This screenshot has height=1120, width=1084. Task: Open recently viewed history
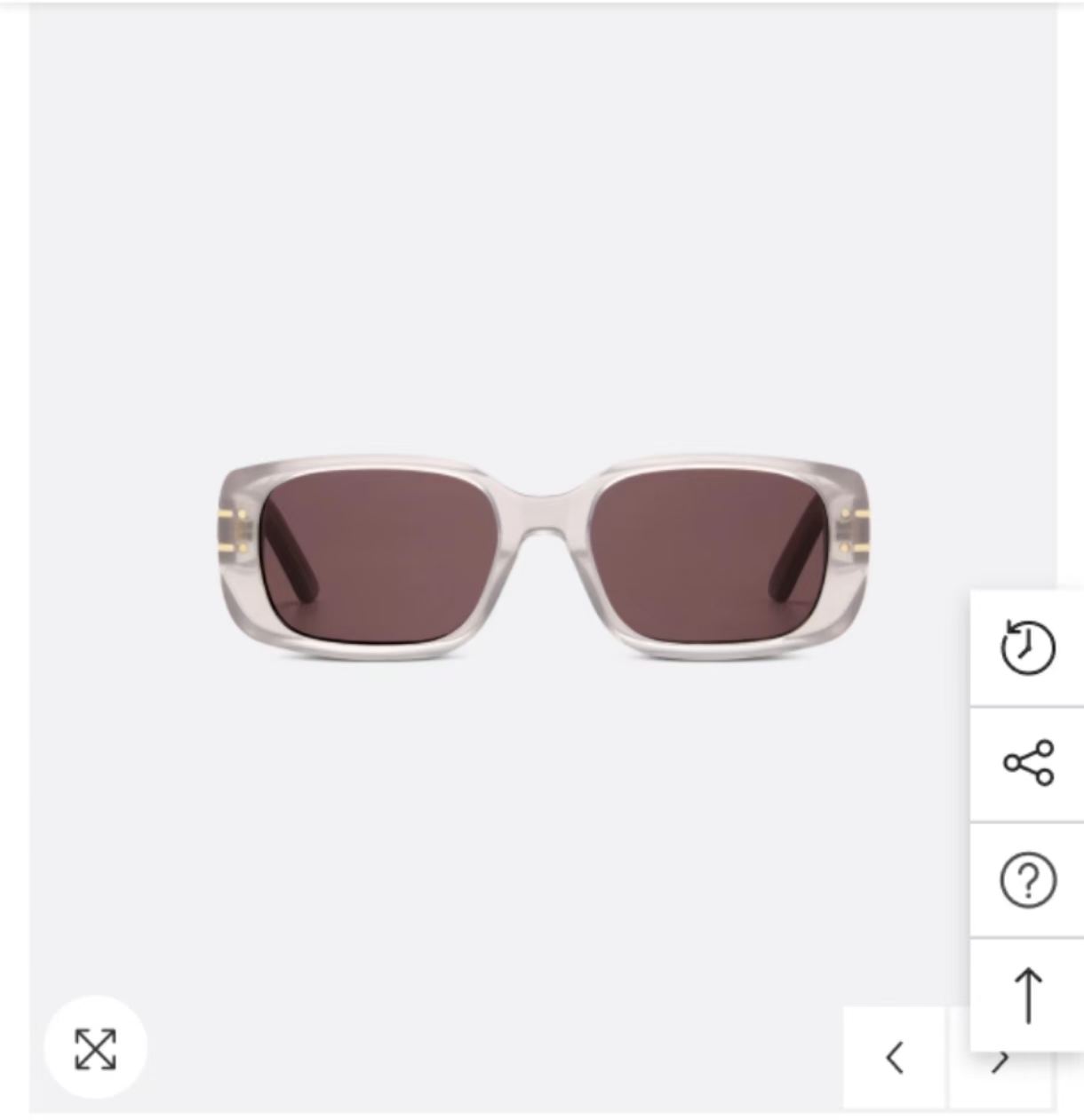point(1027,647)
